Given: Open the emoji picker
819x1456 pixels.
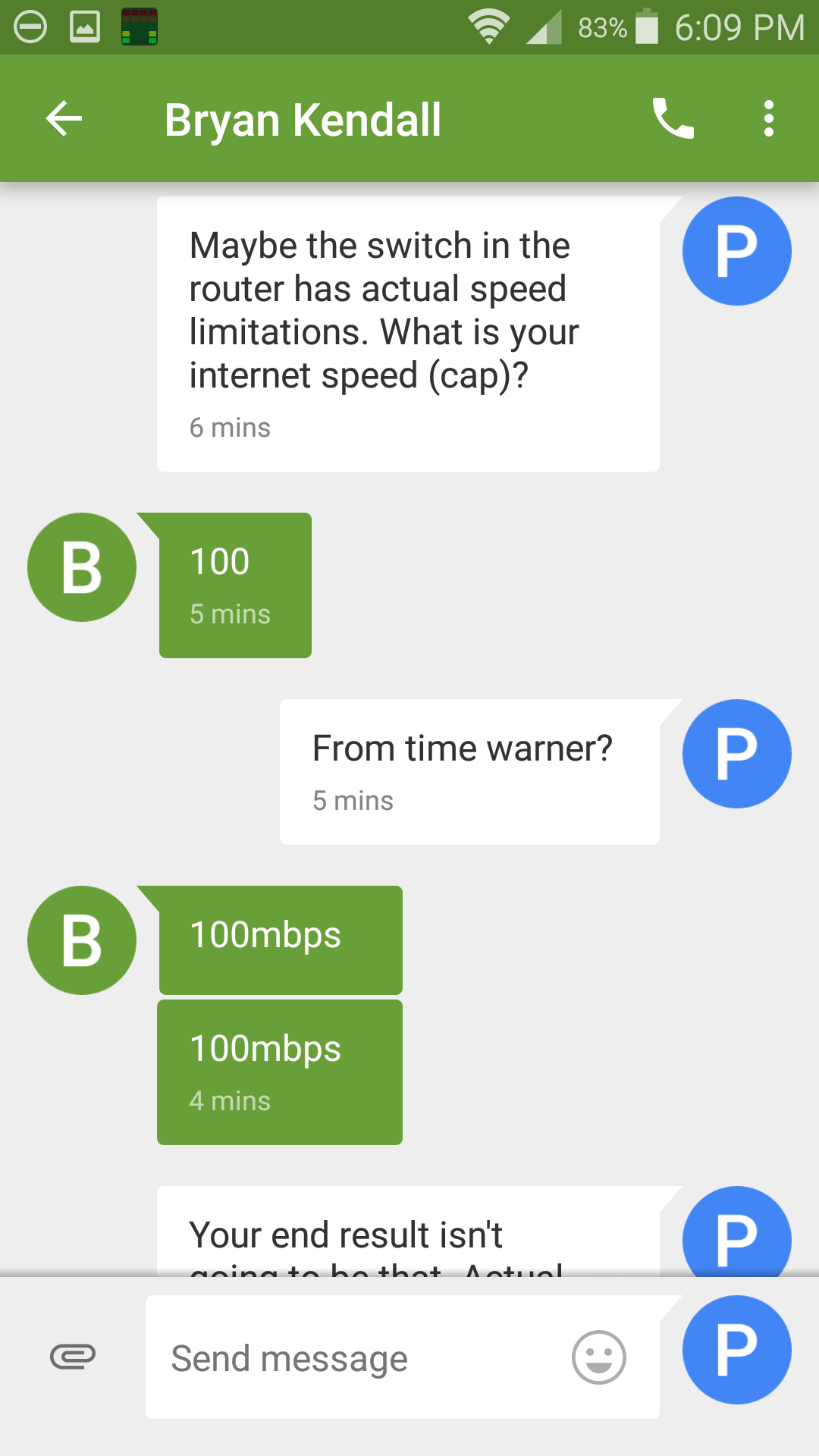Looking at the screenshot, I should 599,1357.
